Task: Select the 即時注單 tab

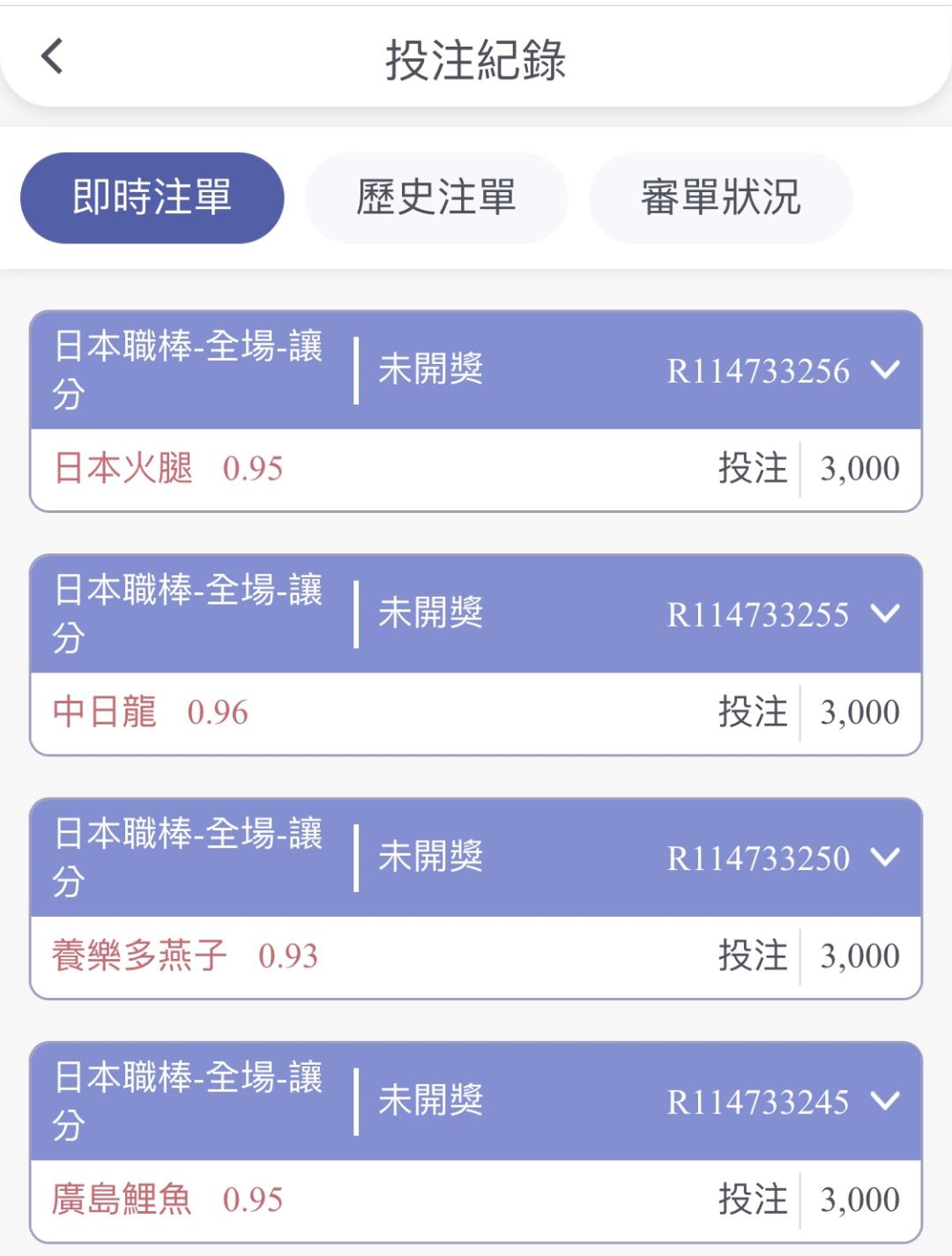Action: pos(152,197)
